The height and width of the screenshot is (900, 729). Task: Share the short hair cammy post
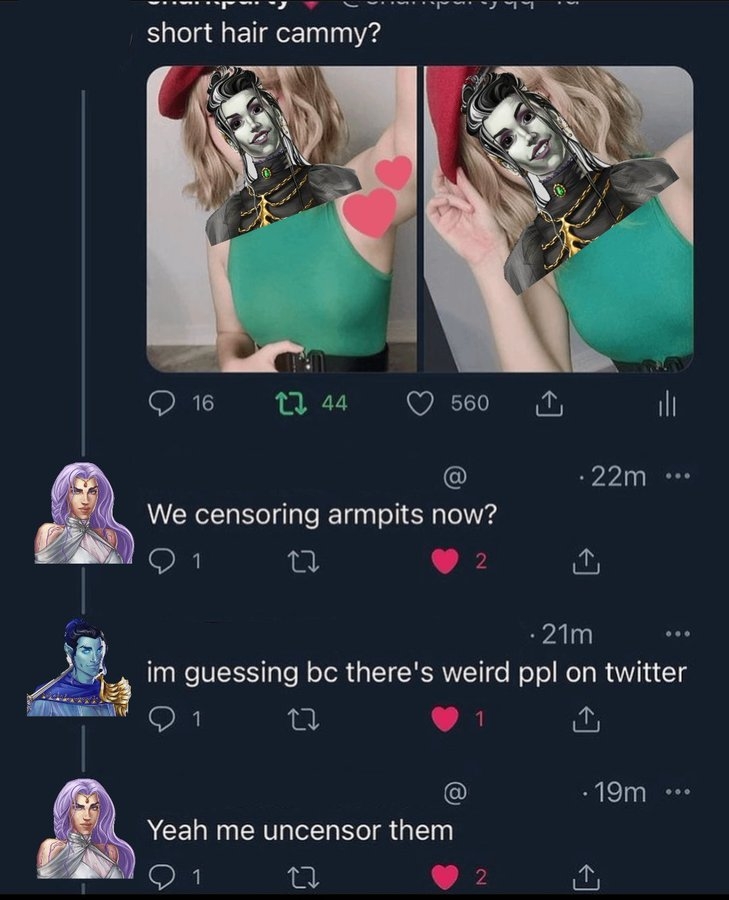(x=546, y=402)
